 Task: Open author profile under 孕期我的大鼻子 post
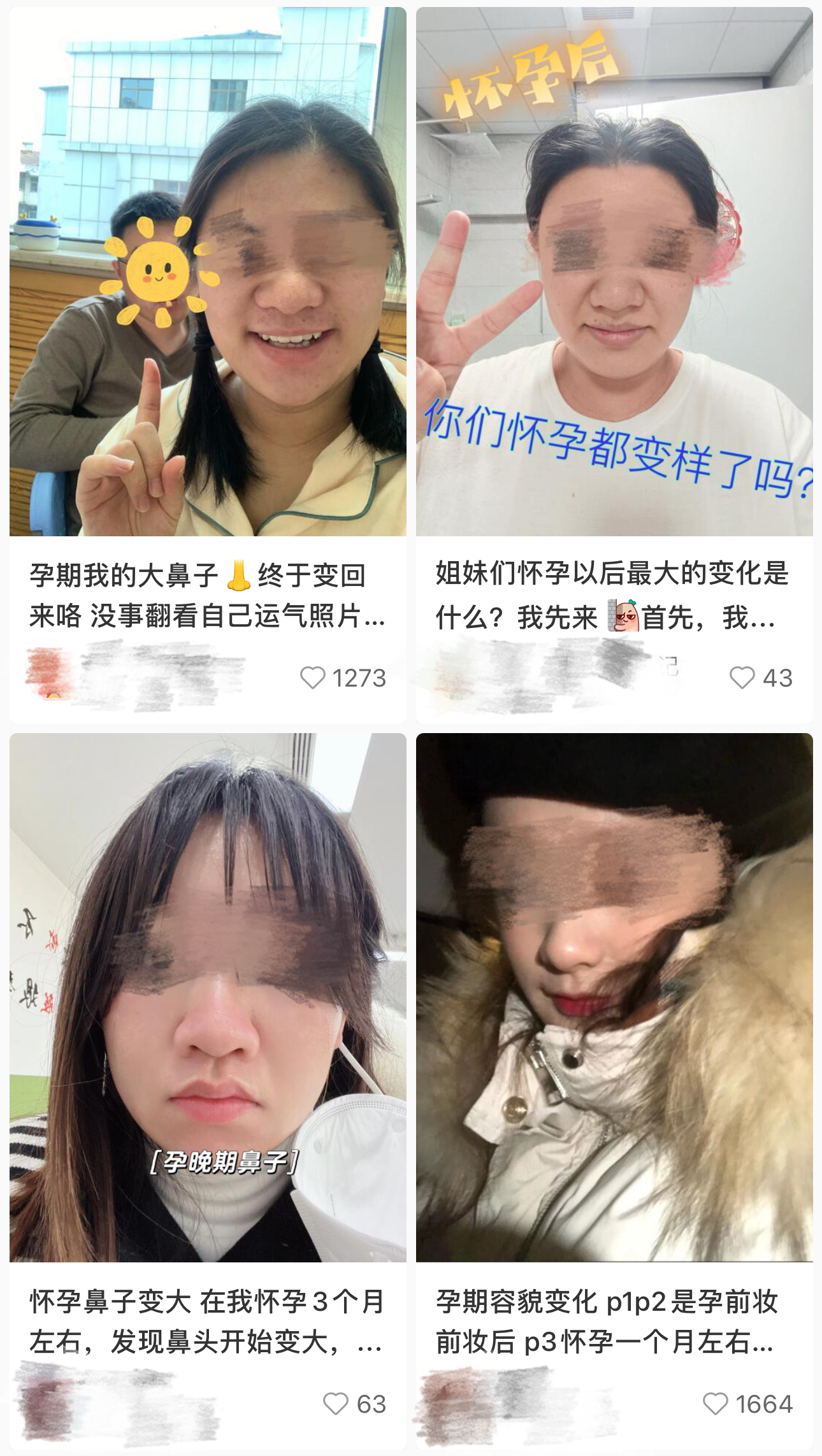pos(50,676)
